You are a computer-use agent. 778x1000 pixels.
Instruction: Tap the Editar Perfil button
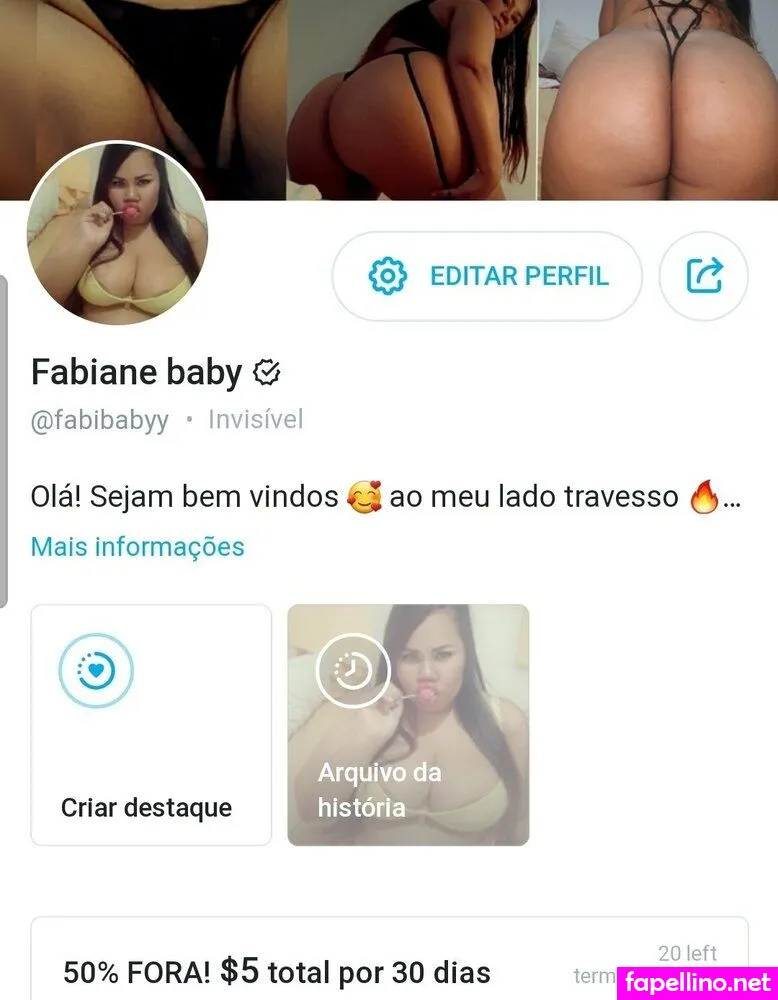(487, 276)
